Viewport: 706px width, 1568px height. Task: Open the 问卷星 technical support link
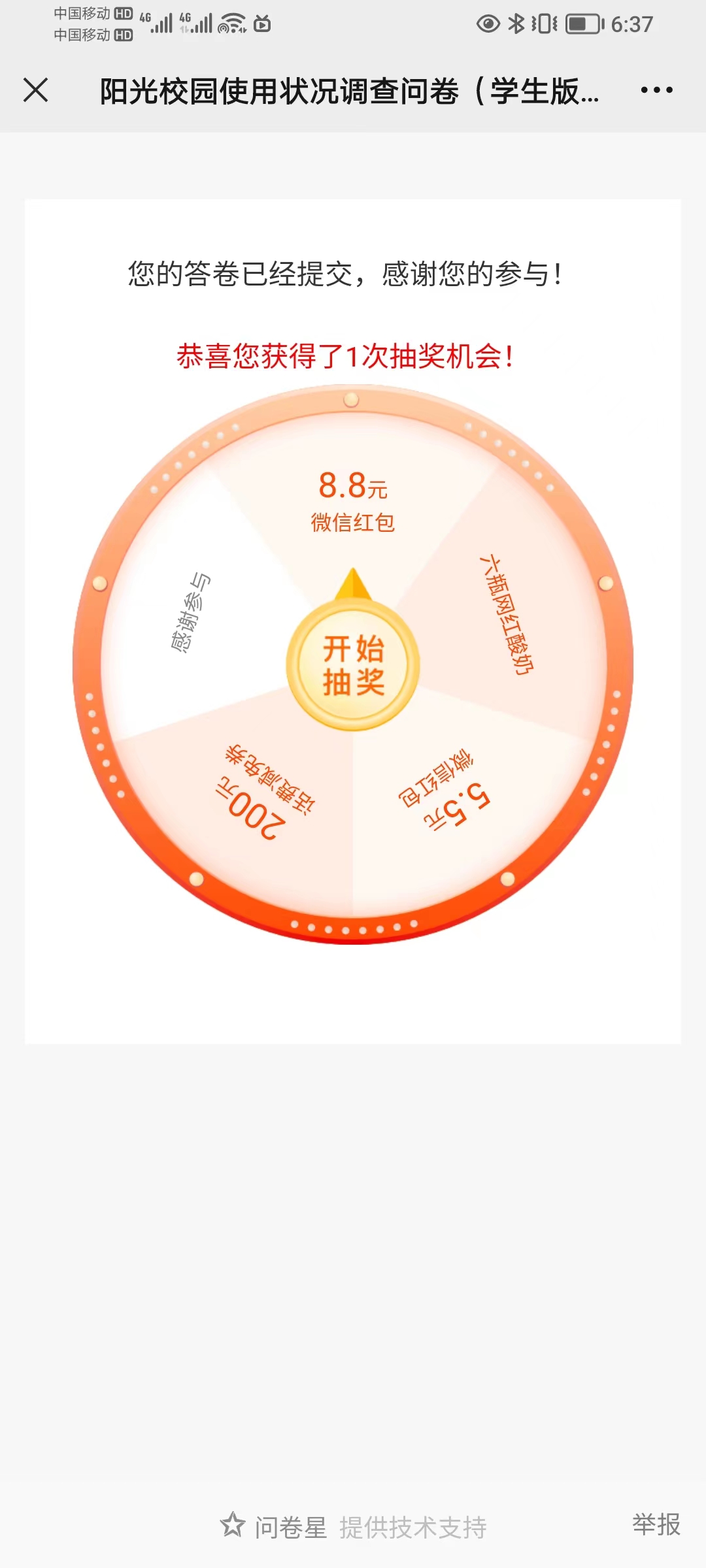click(354, 1527)
